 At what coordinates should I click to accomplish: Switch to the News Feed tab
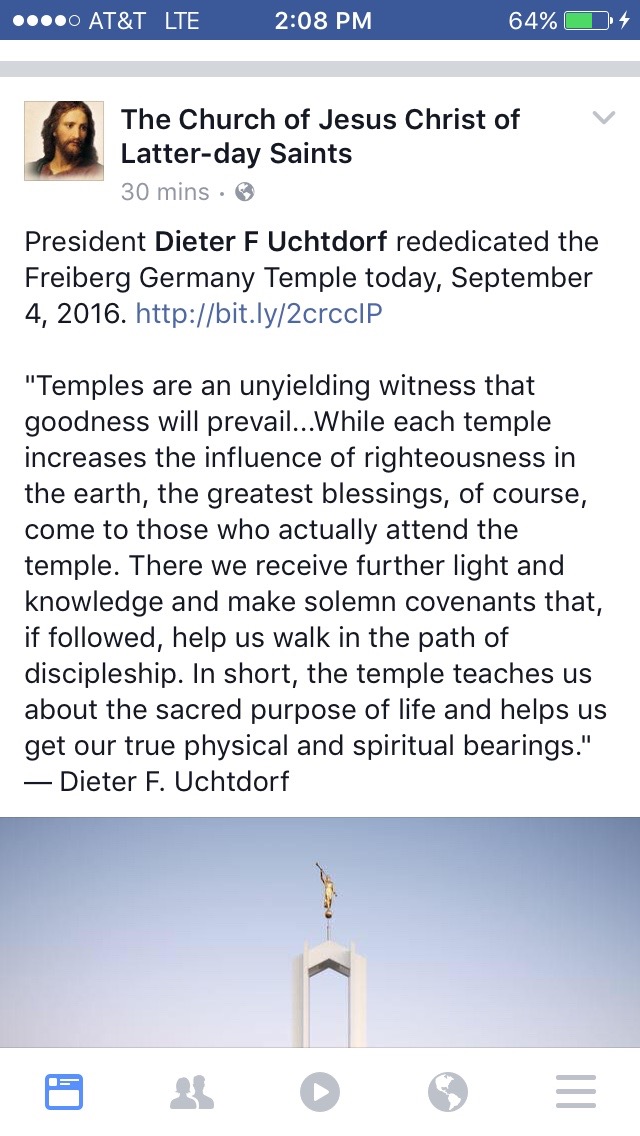pyautogui.click(x=64, y=1091)
